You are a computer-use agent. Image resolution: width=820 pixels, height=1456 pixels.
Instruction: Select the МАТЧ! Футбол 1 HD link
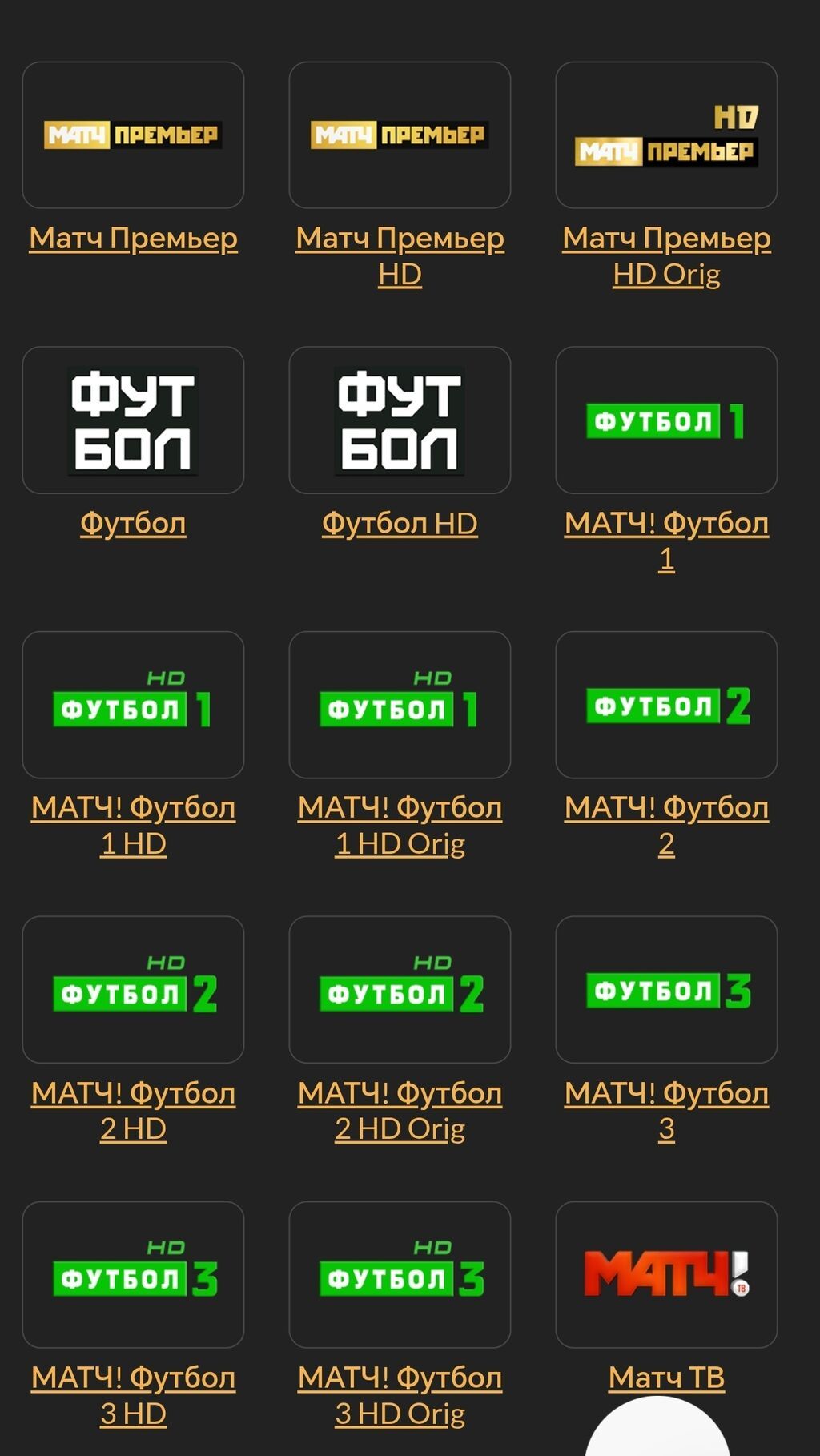(133, 825)
